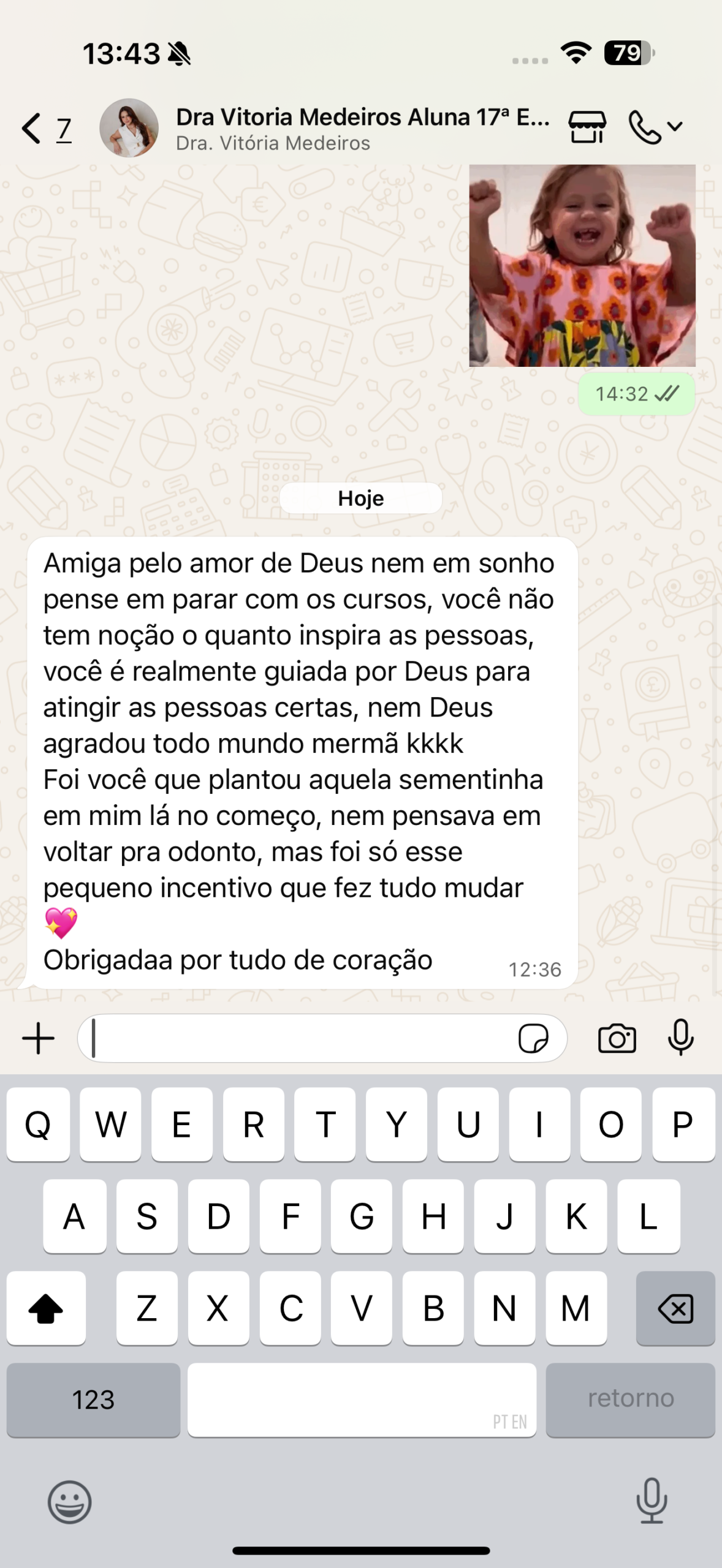
Task: Focus the message text field
Action: coord(300,1038)
